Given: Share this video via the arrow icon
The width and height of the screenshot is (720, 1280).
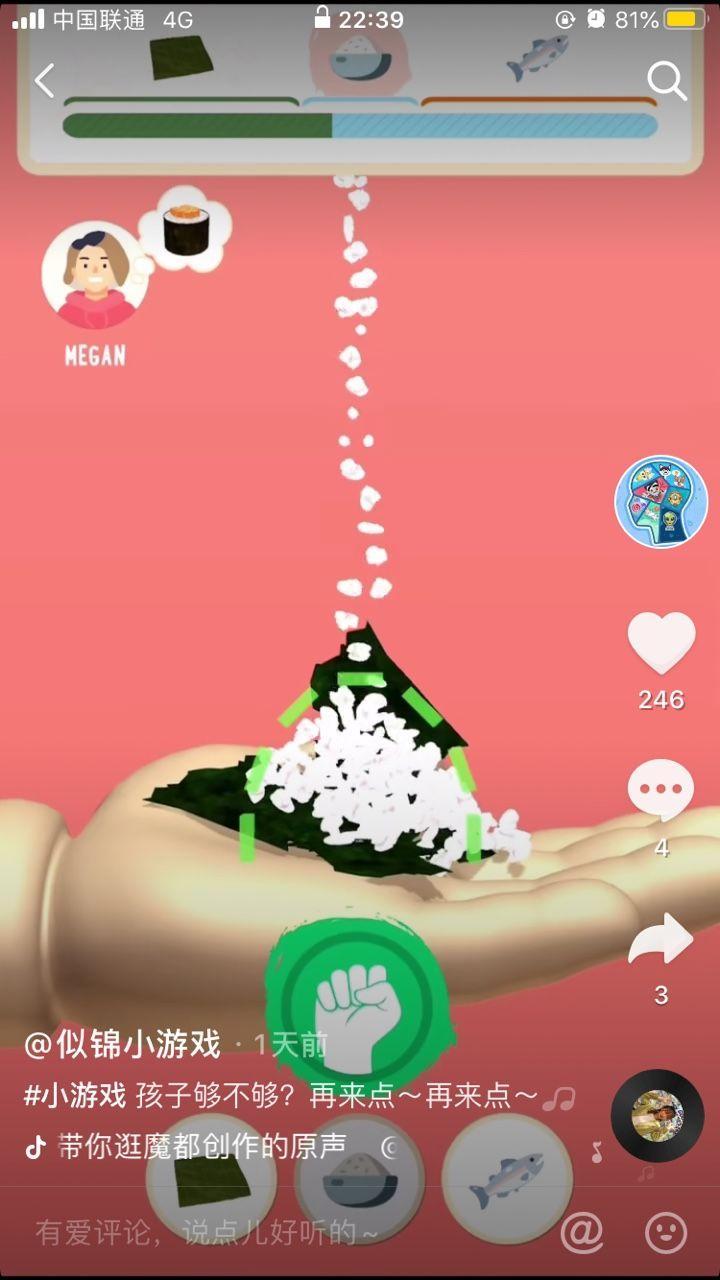Looking at the screenshot, I should click(660, 942).
